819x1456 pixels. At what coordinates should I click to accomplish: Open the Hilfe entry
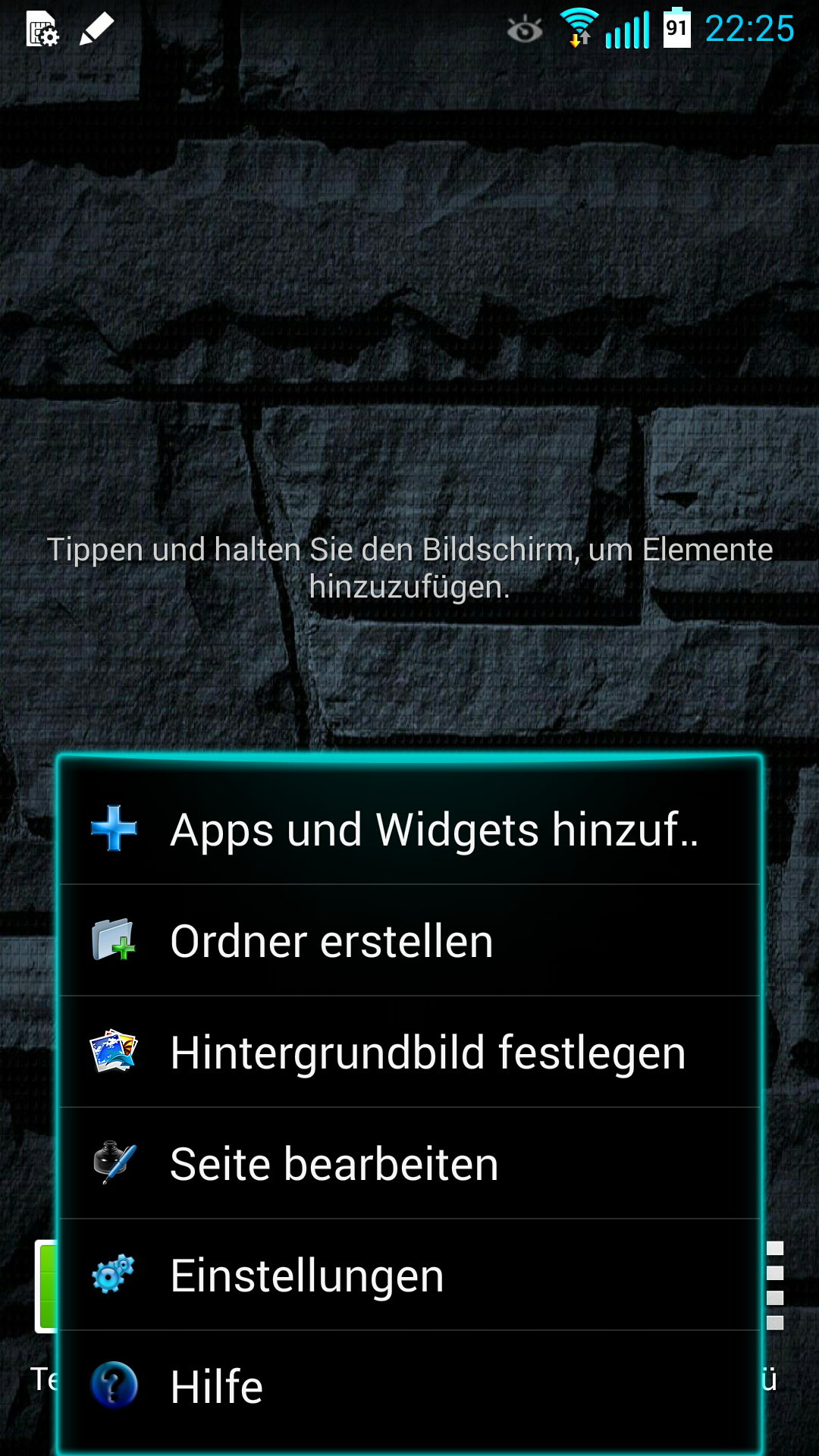point(409,1386)
